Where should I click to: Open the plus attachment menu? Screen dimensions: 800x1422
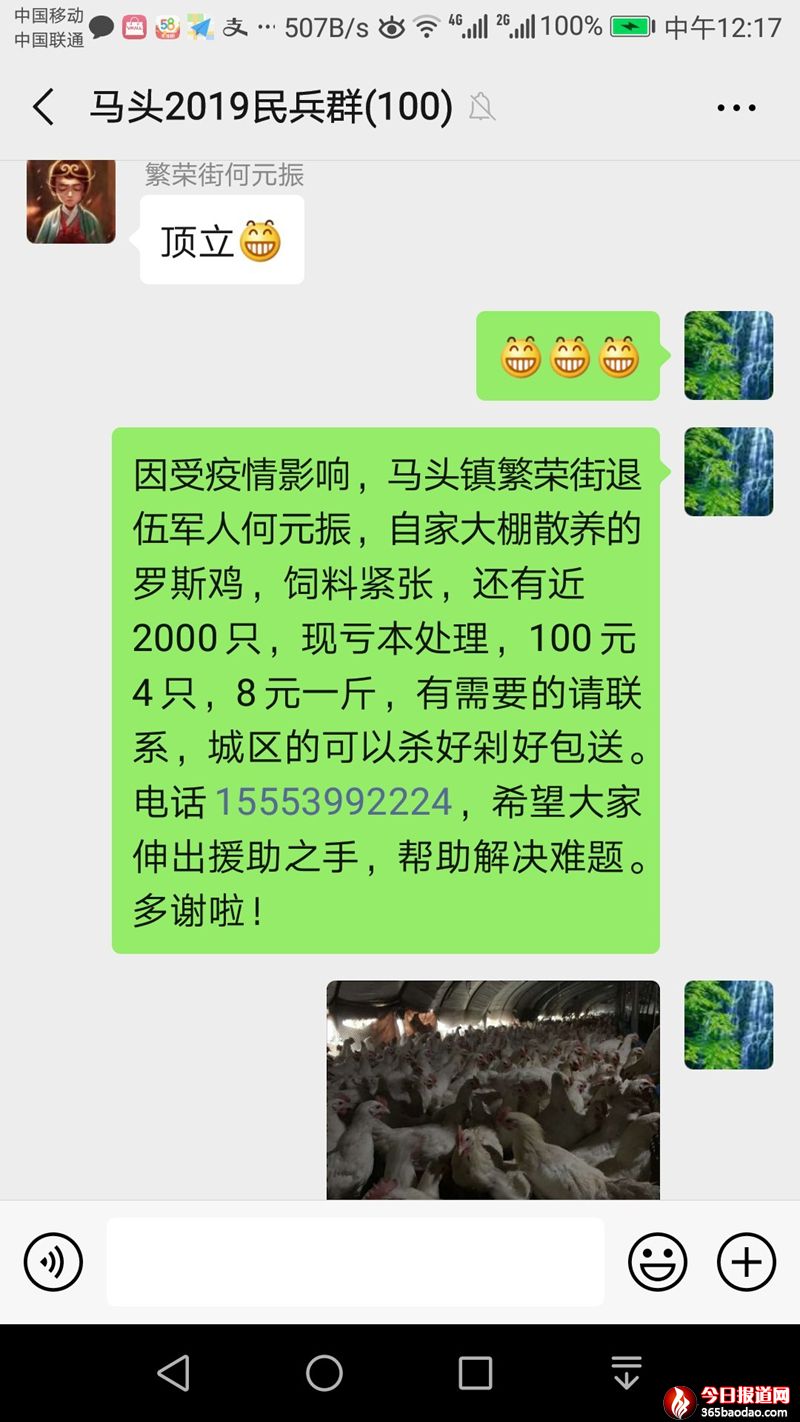click(746, 1262)
